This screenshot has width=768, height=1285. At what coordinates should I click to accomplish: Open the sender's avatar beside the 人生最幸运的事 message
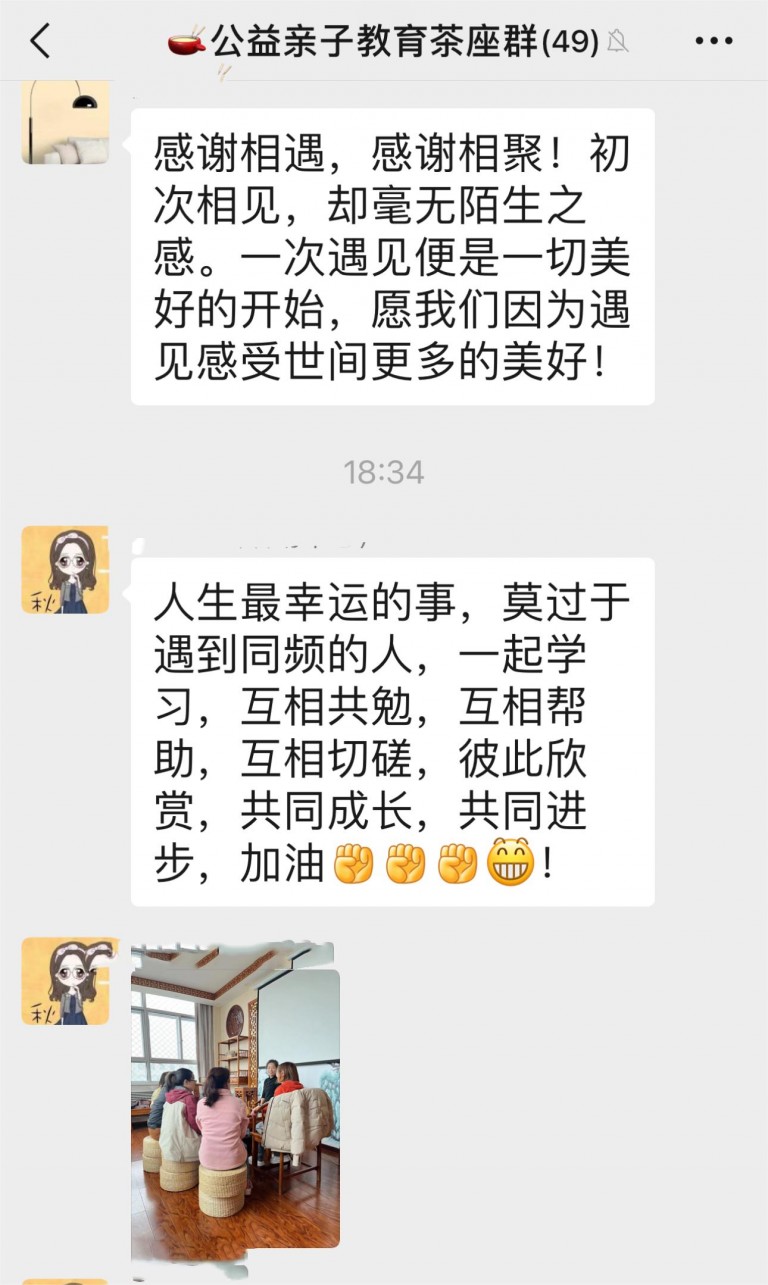[65, 569]
